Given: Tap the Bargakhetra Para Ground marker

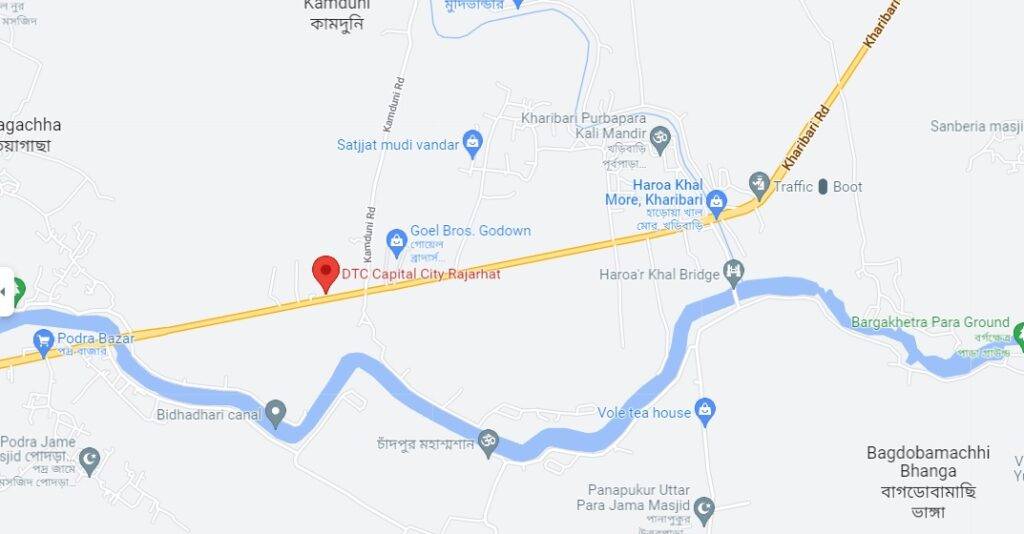Looking at the screenshot, I should pos(1018,333).
